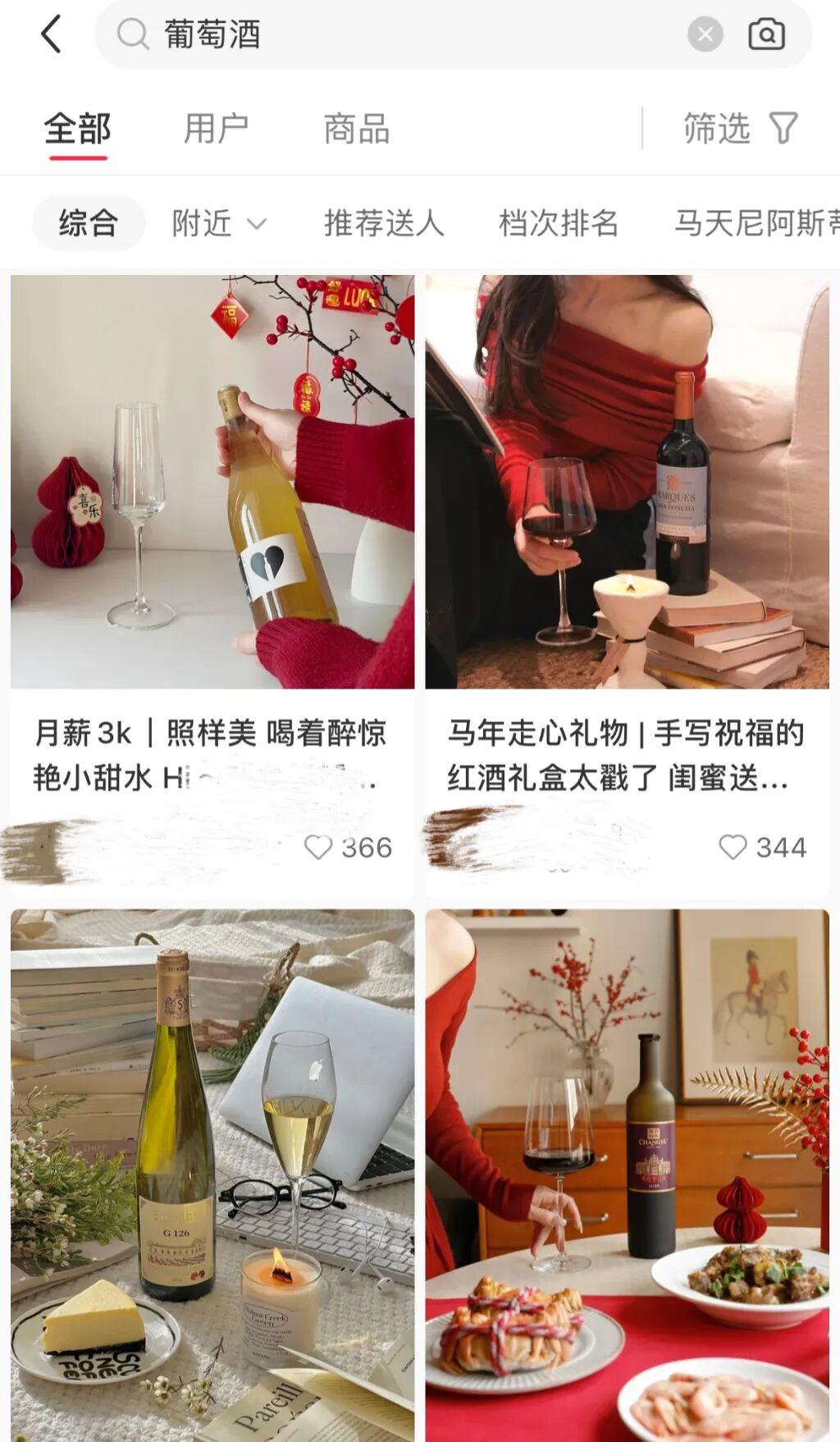Image resolution: width=840 pixels, height=1442 pixels.
Task: Expand the 附近 dropdown
Action: coord(218,222)
